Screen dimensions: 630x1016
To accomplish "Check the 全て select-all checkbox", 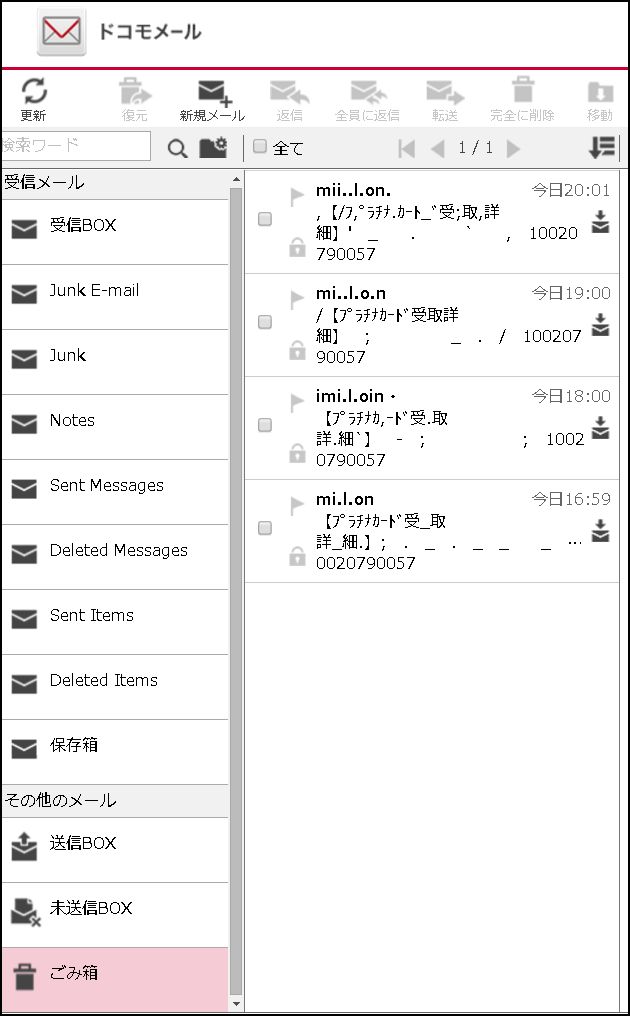I will coord(260,147).
